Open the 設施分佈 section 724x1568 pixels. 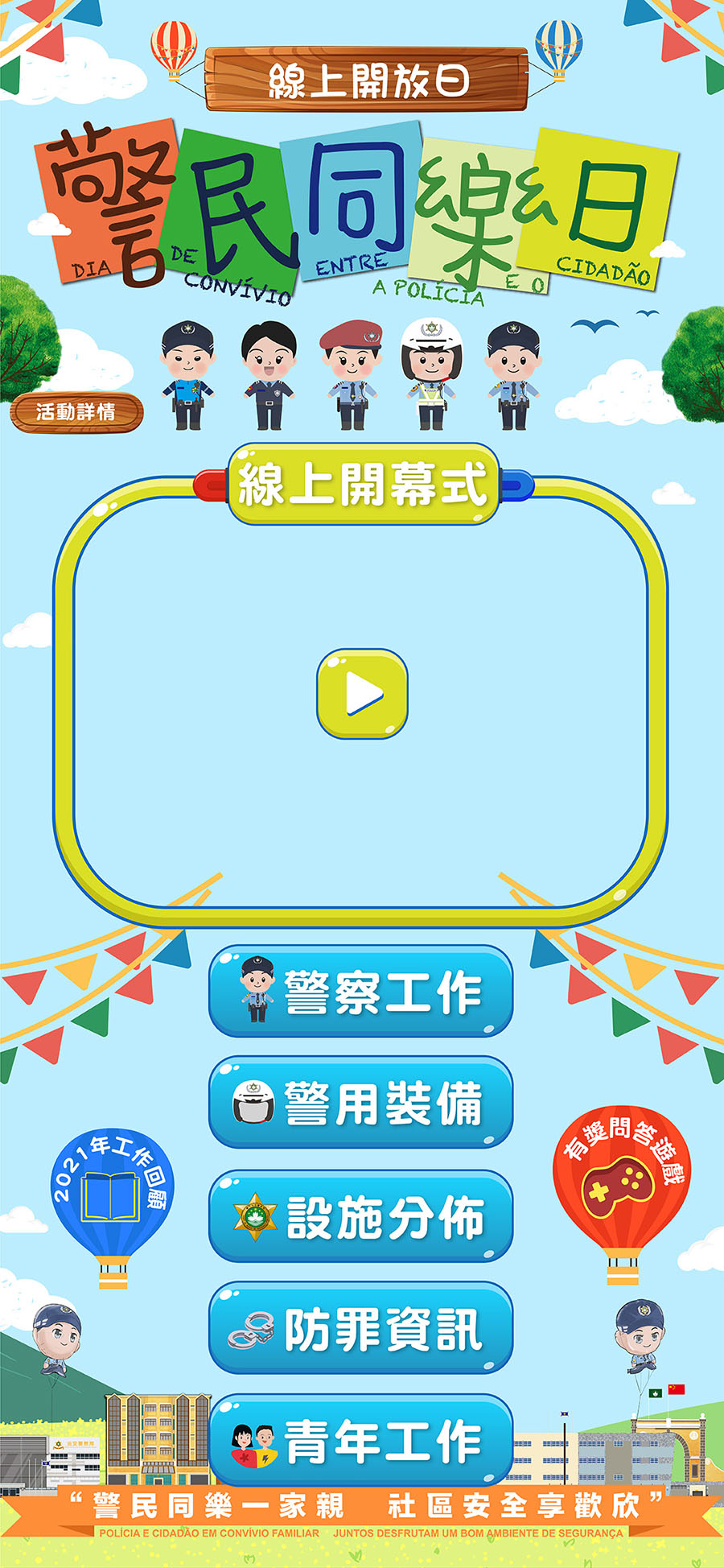360,1216
